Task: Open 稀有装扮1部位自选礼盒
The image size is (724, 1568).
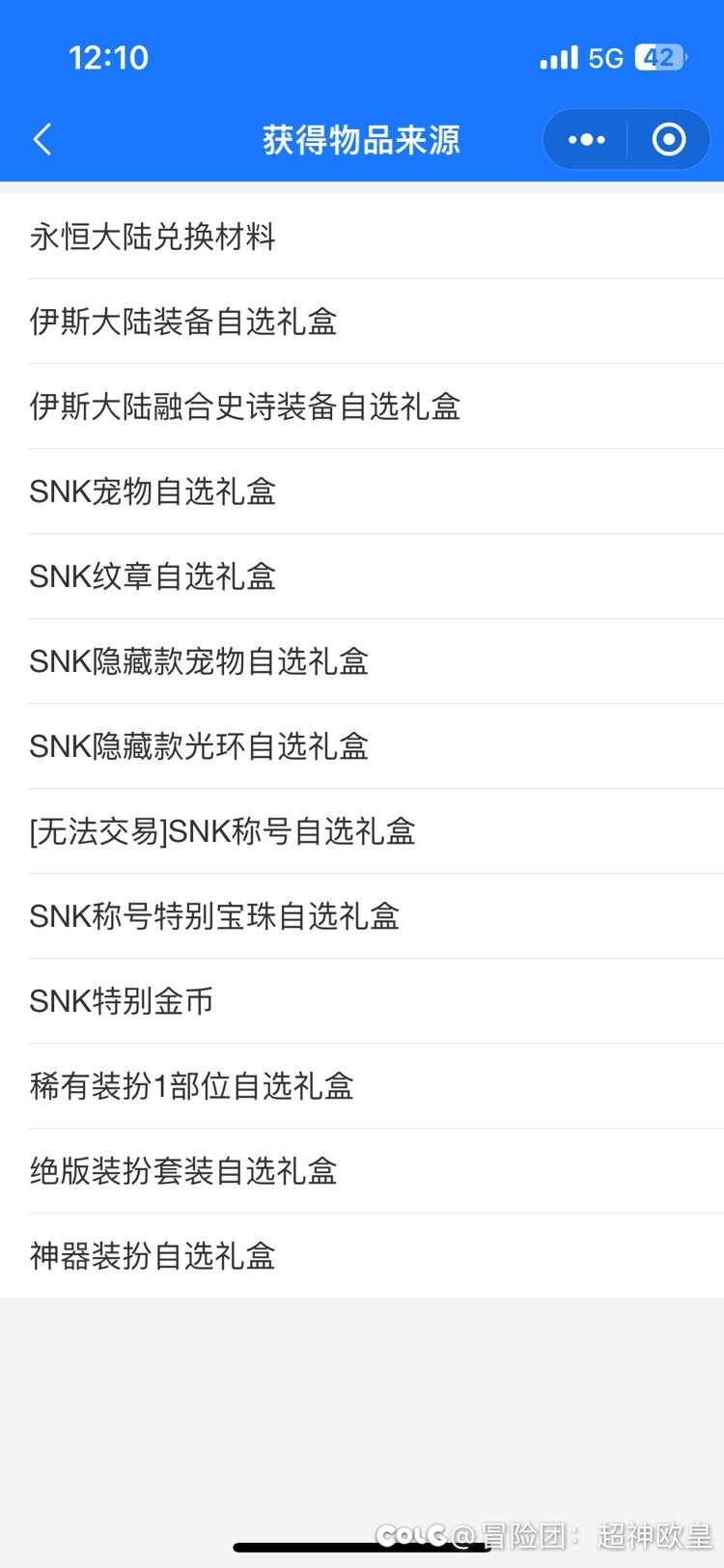Action: pyautogui.click(x=362, y=1086)
